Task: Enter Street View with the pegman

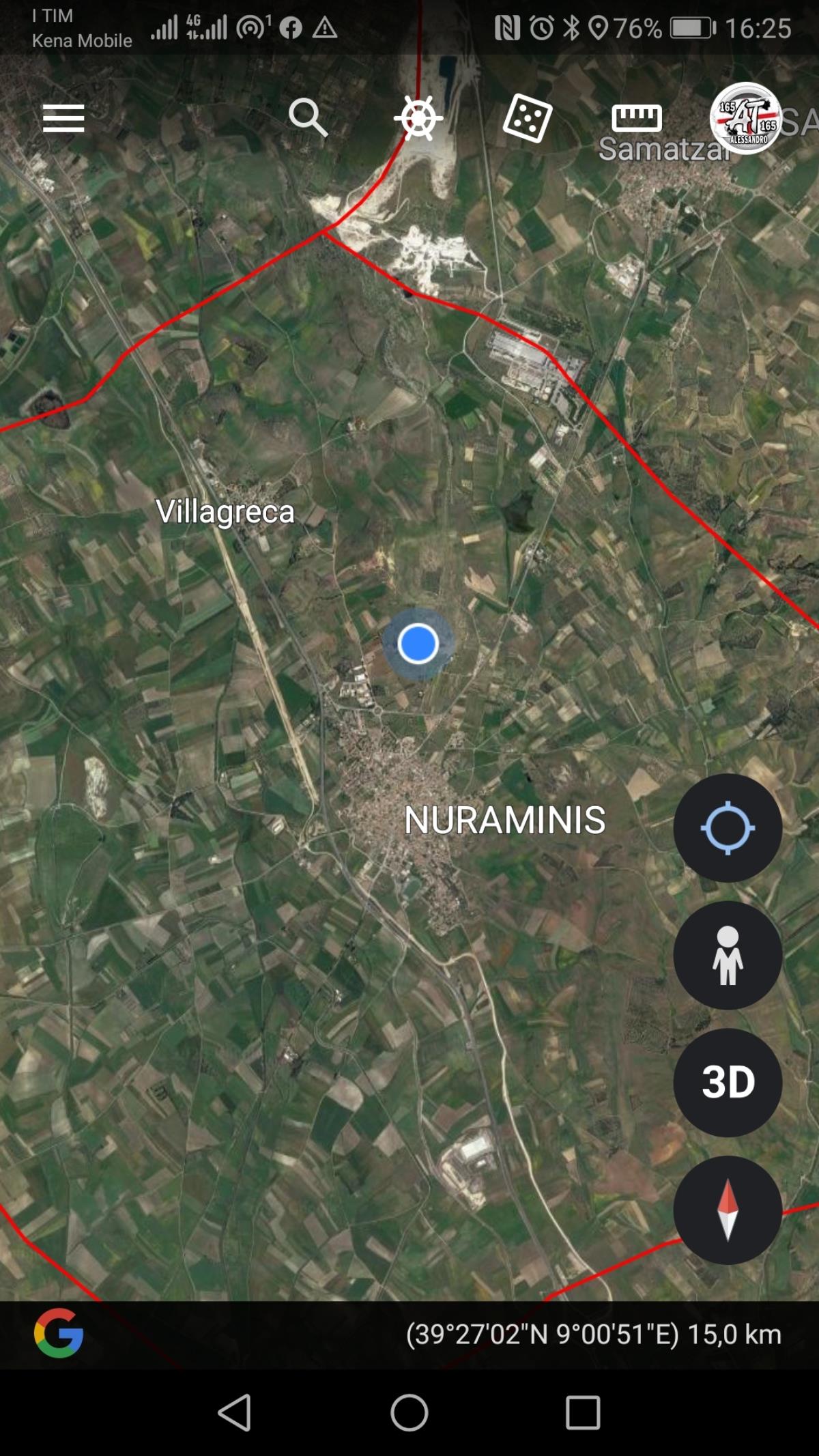Action: 728,955
